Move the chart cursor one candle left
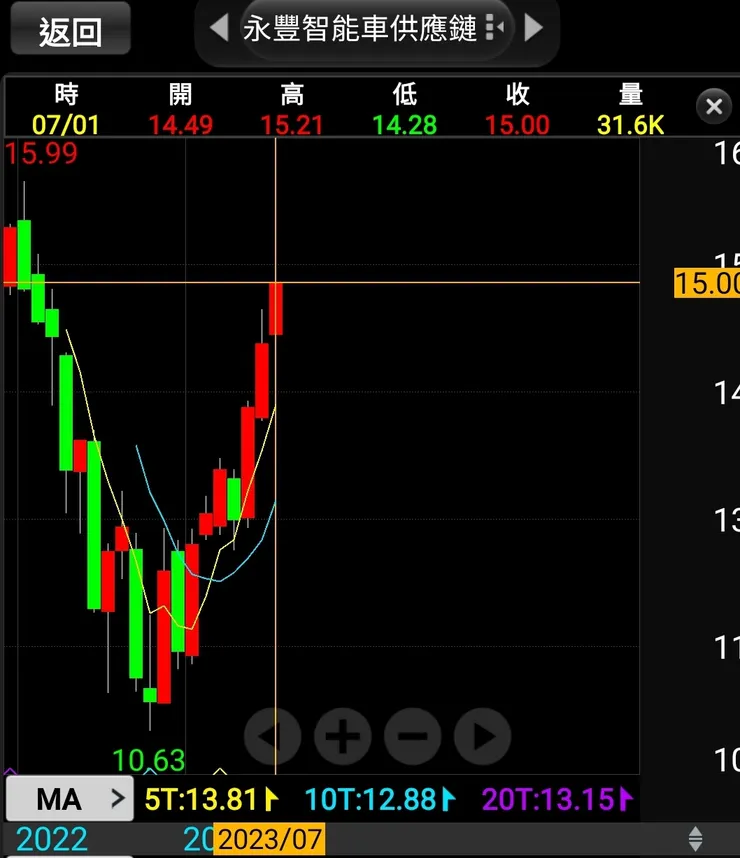The height and width of the screenshot is (858, 740). [272, 738]
